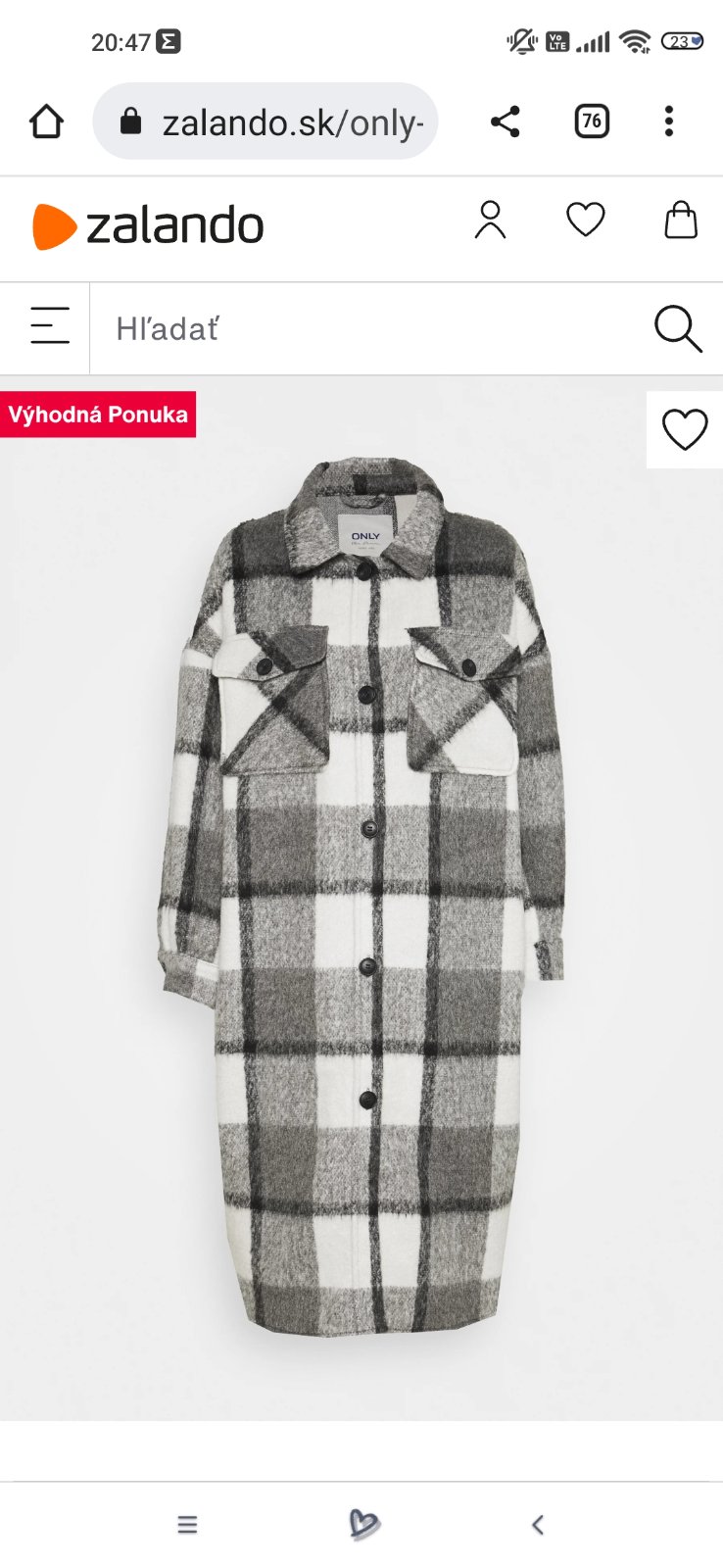Viewport: 723px width, 1568px height.
Task: Share this page link
Action: [x=505, y=122]
